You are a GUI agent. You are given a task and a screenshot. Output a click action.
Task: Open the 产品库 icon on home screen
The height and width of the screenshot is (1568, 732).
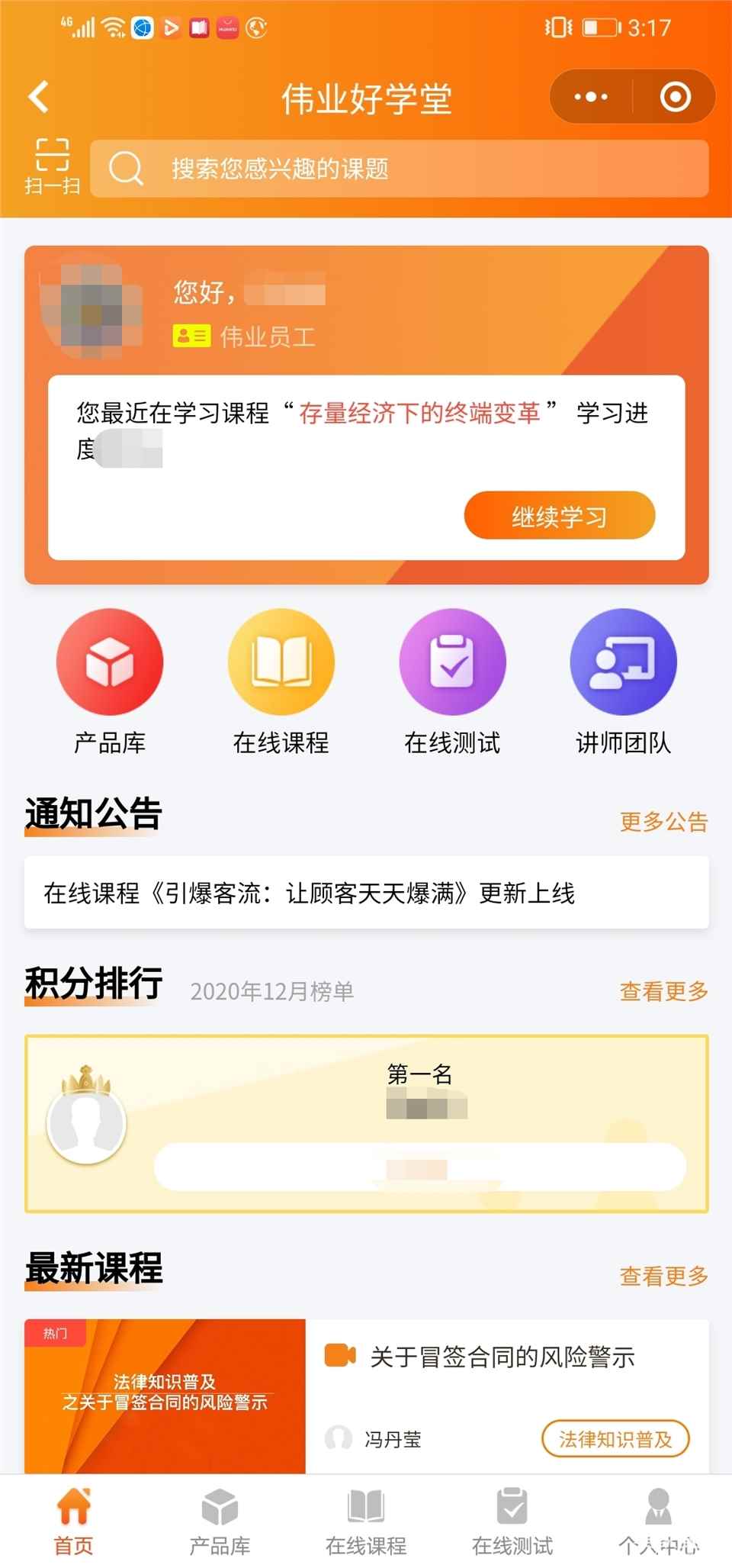pyautogui.click(x=110, y=662)
